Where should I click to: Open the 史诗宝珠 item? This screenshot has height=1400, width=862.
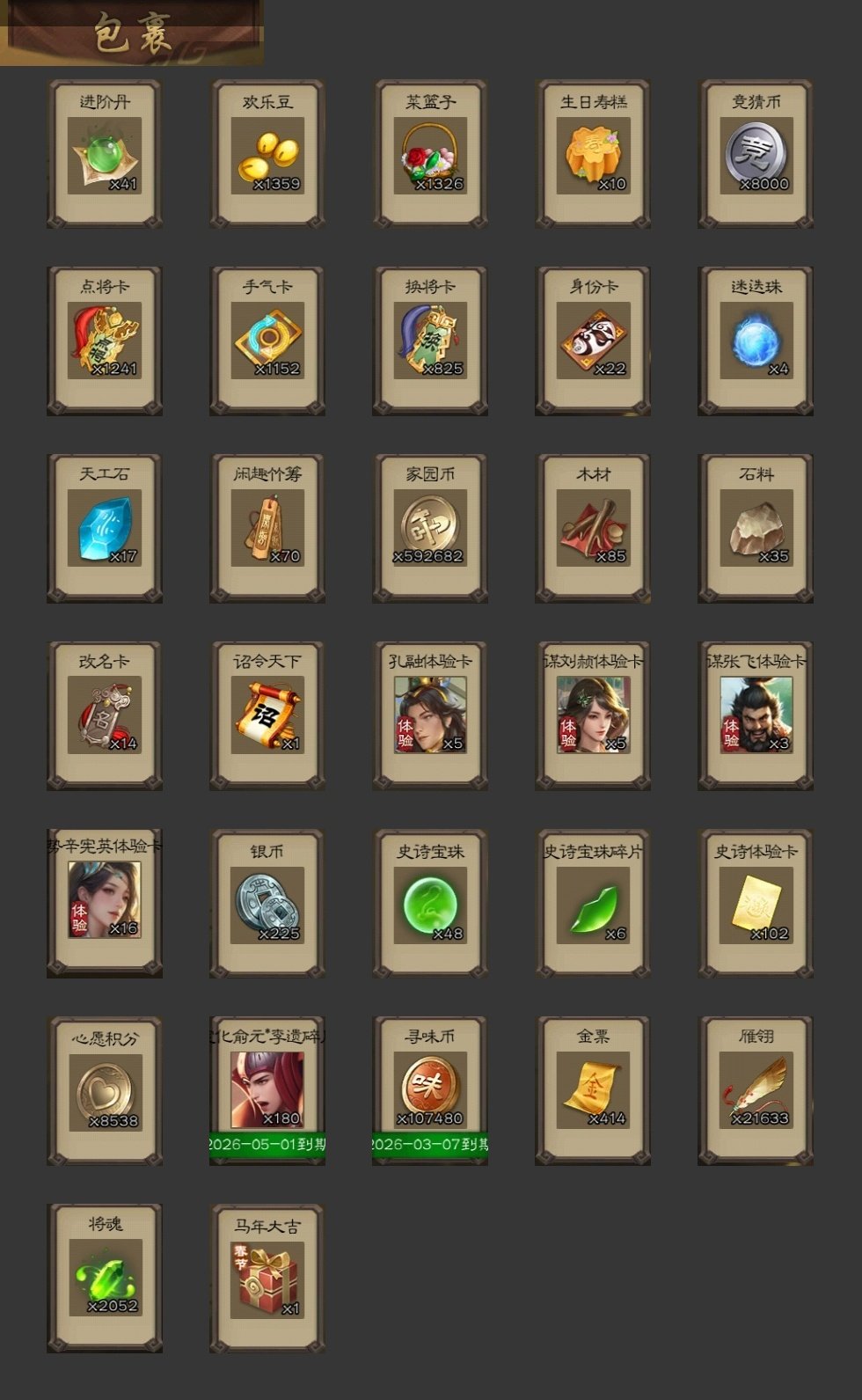click(430, 904)
